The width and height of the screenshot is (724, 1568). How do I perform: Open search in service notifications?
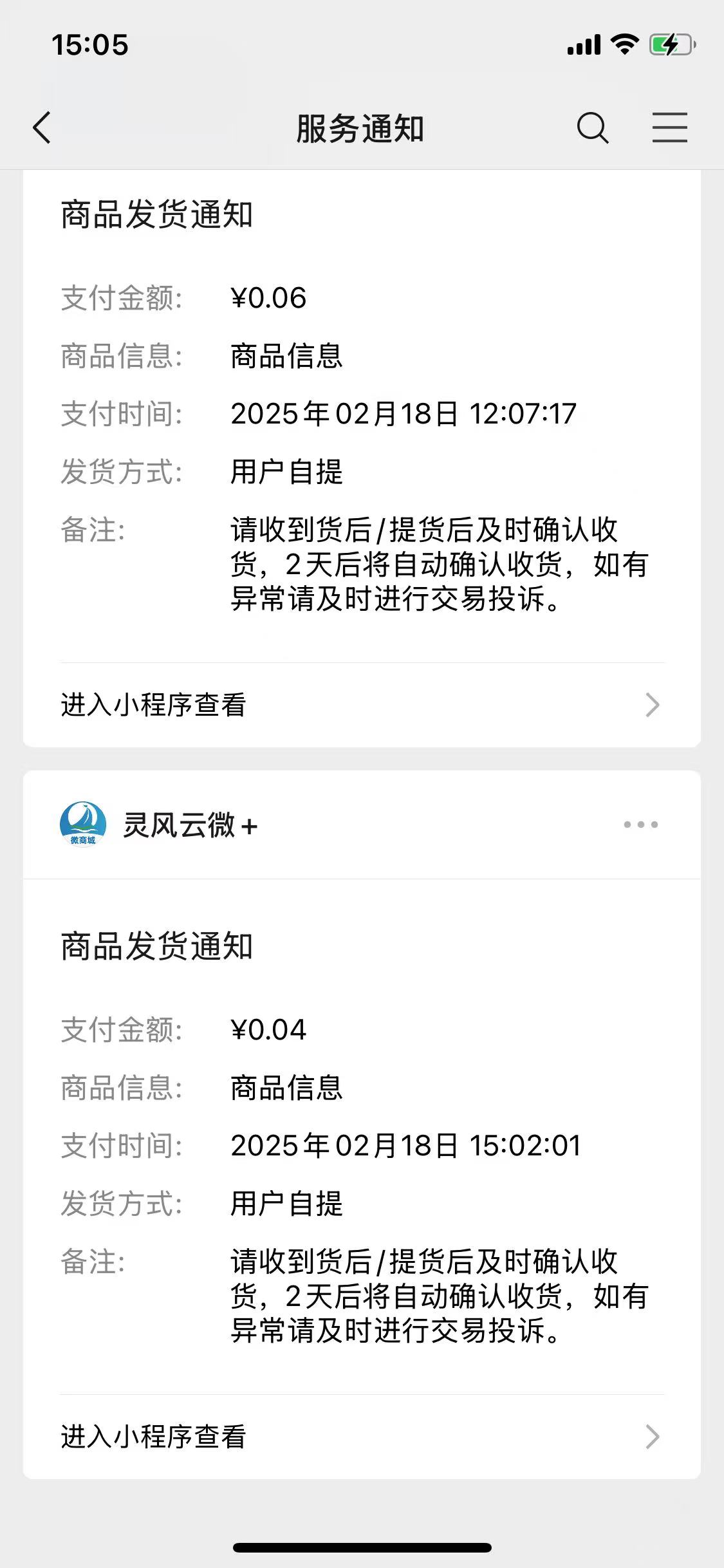pyautogui.click(x=592, y=127)
